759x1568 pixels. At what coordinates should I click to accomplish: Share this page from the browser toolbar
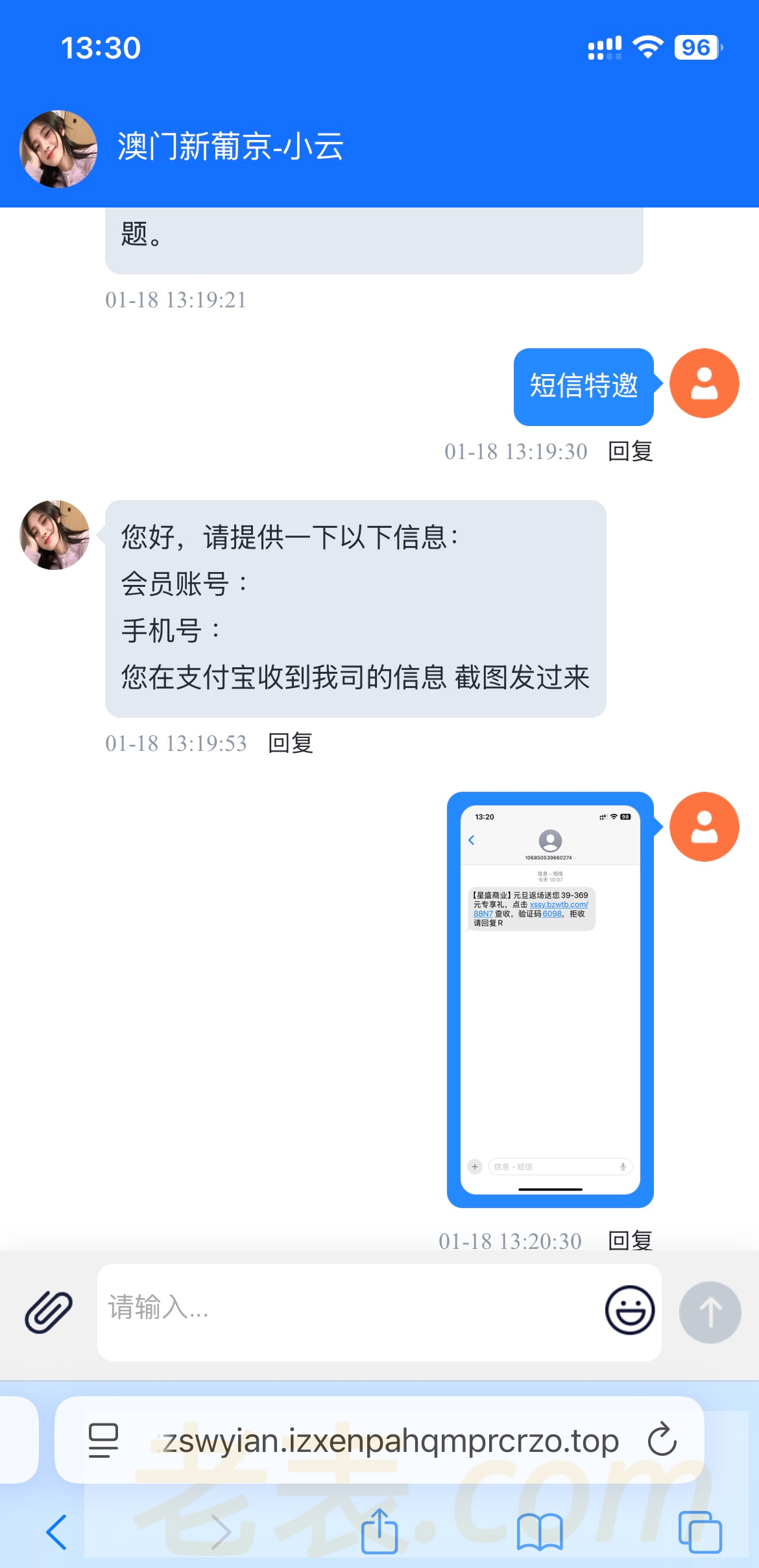point(379,1530)
